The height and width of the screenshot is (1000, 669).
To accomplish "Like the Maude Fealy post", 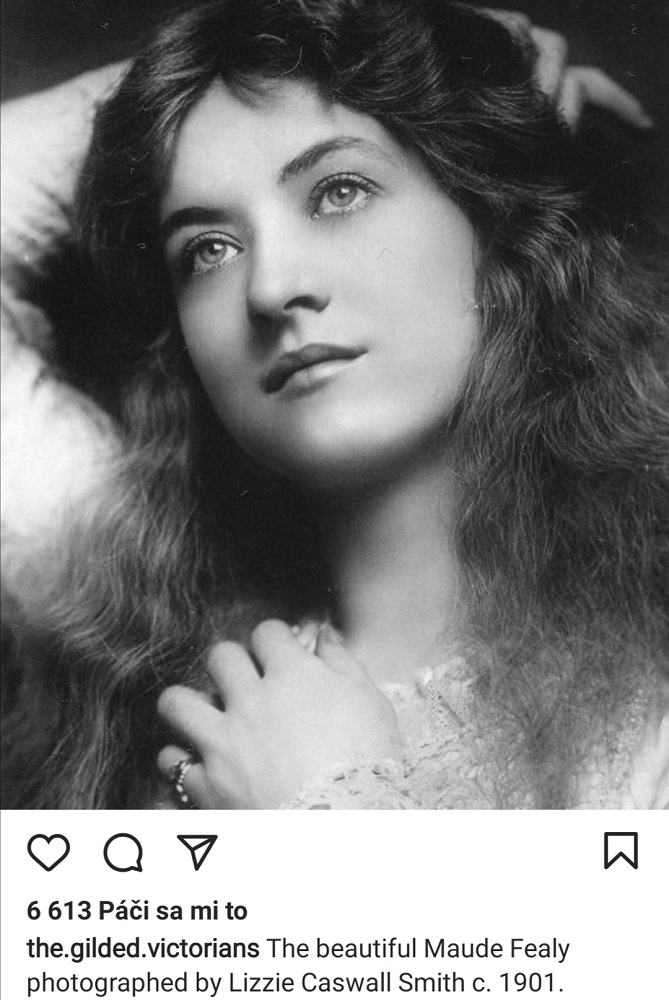I will pos(48,852).
